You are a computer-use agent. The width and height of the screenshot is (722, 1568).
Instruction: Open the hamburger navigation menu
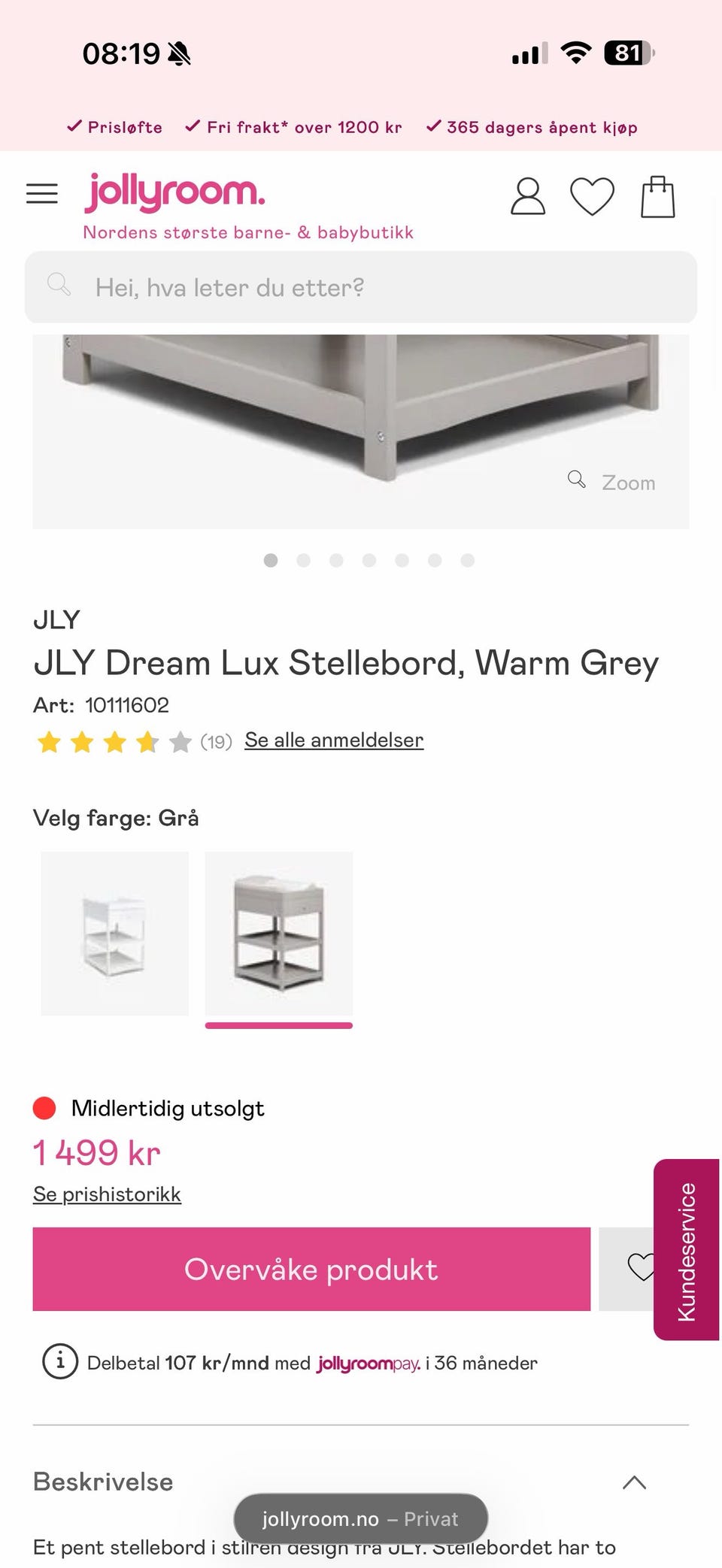42,193
